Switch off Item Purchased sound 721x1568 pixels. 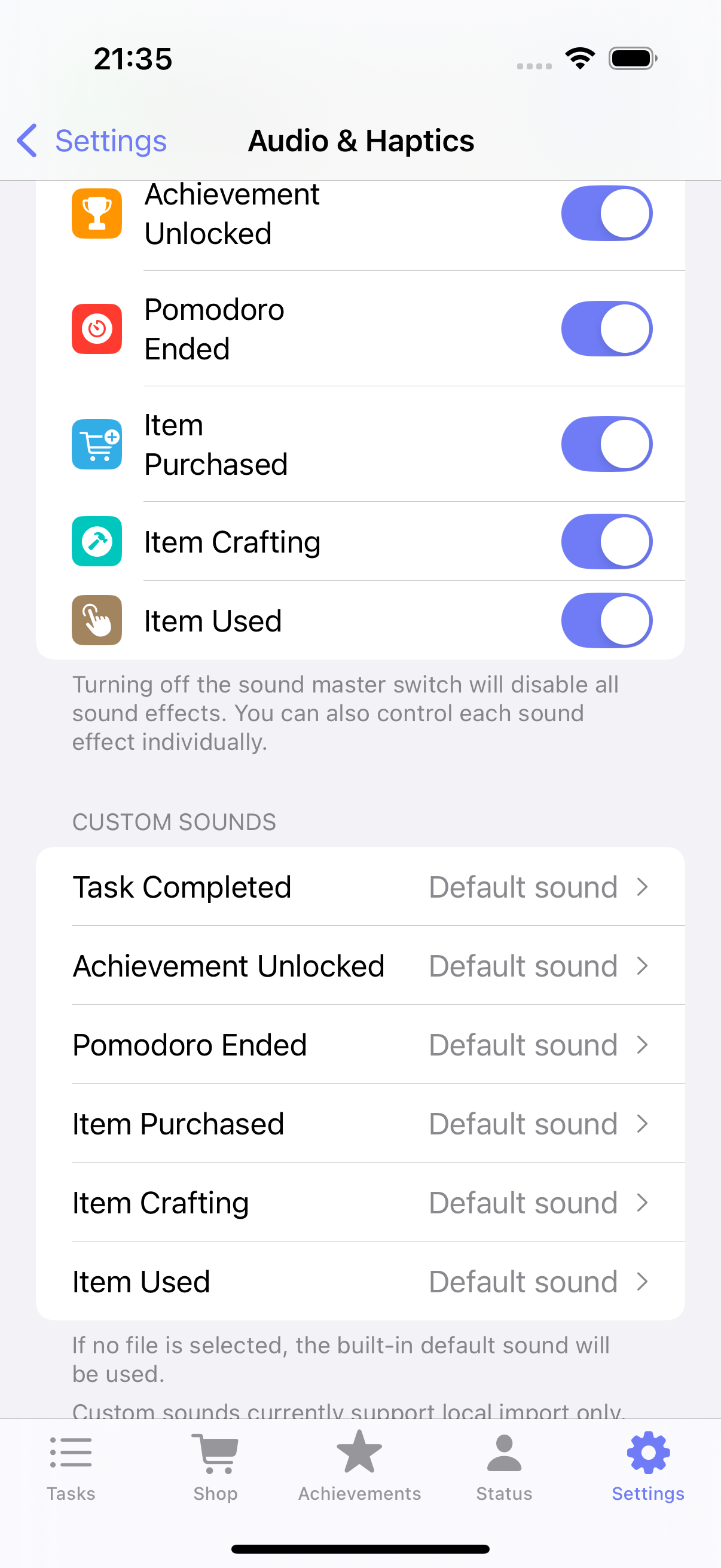click(606, 444)
